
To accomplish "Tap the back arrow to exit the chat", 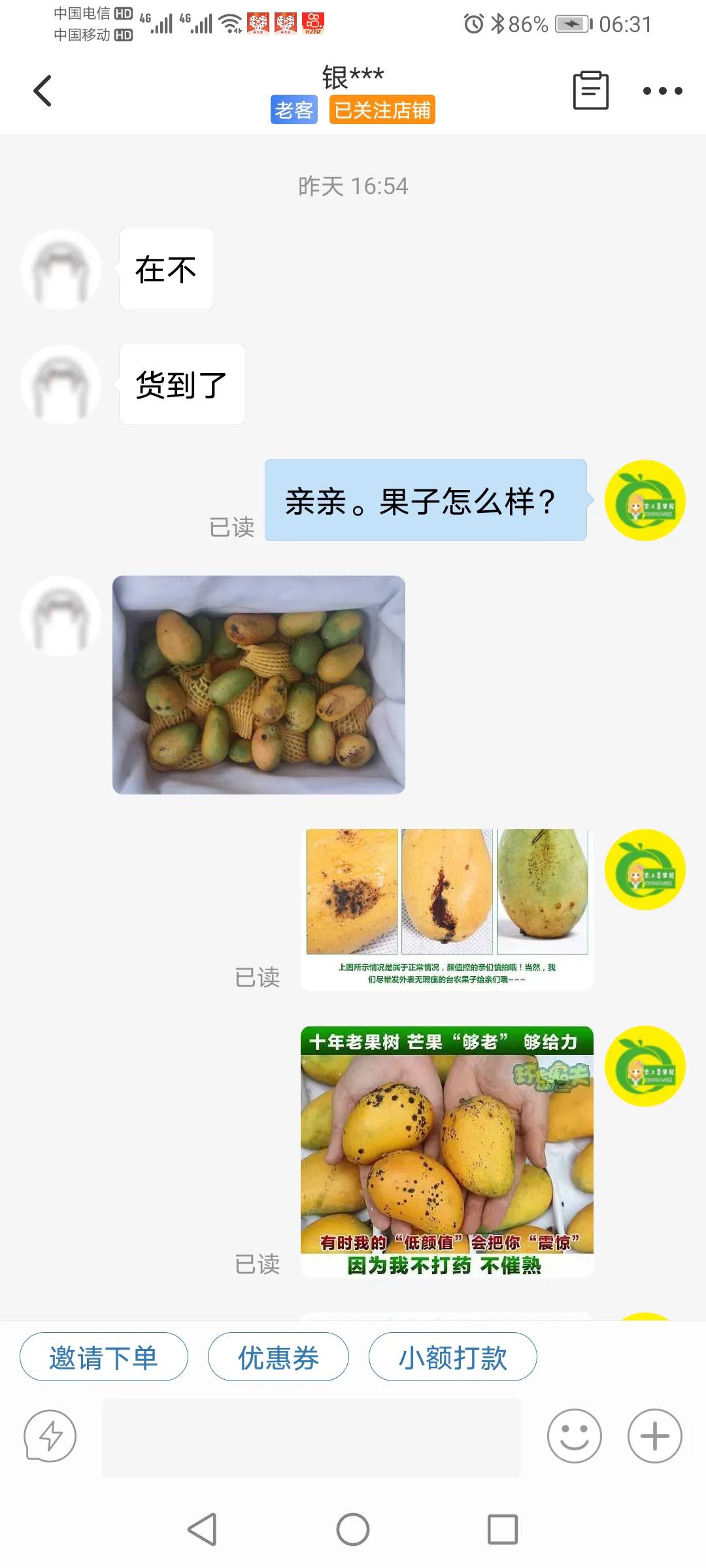I will tap(43, 91).
